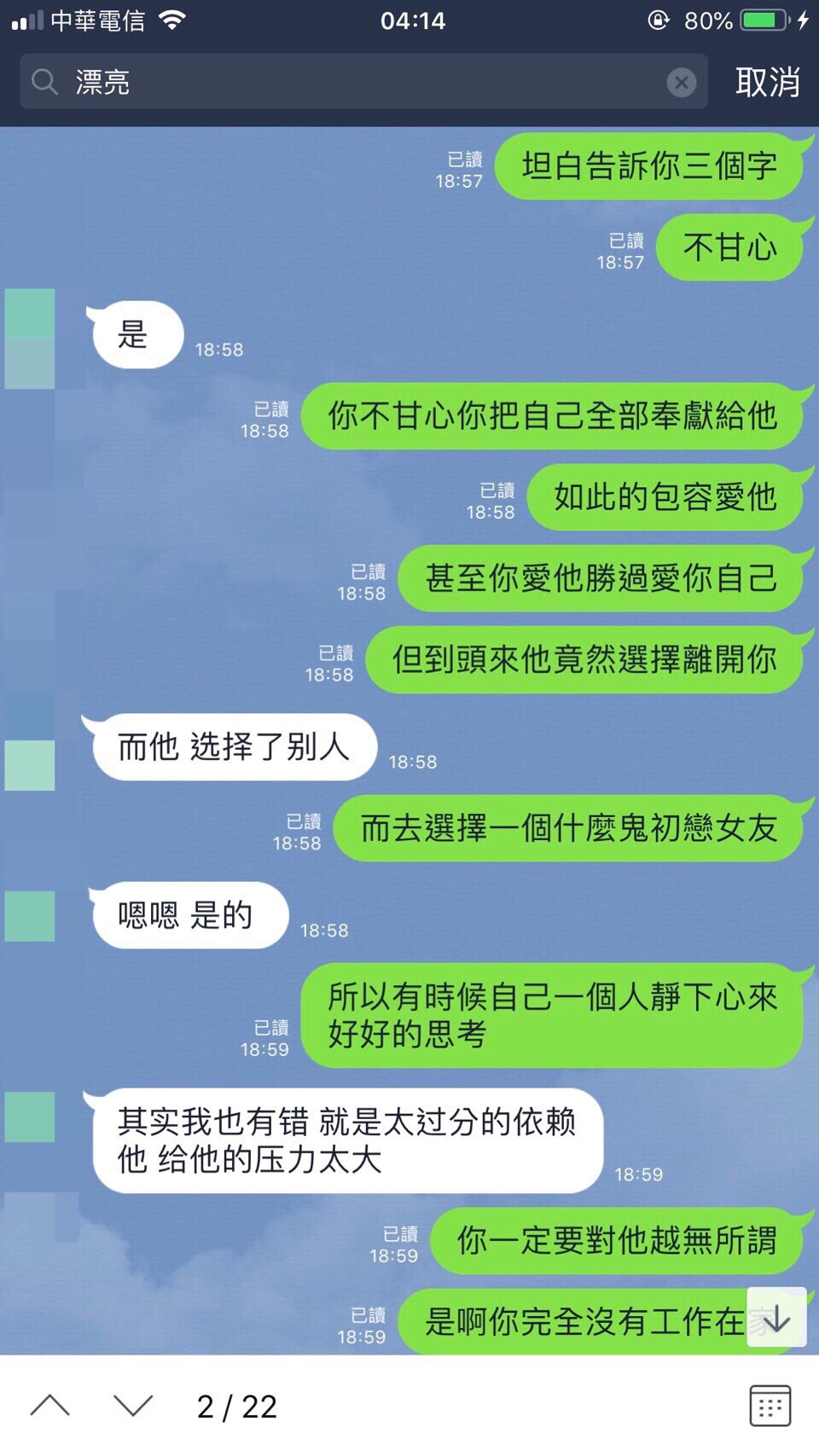Clear the search text

681,82
